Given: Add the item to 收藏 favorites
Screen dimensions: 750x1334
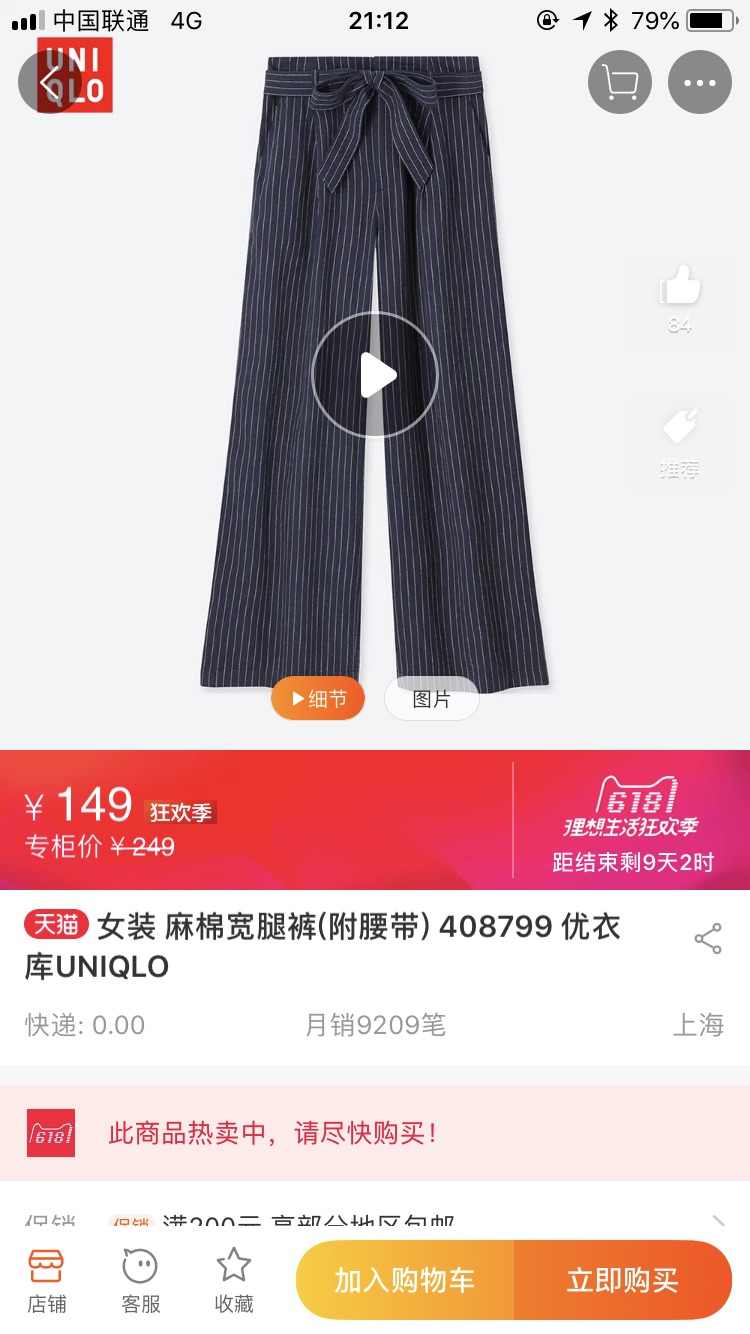Looking at the screenshot, I should tap(234, 1281).
